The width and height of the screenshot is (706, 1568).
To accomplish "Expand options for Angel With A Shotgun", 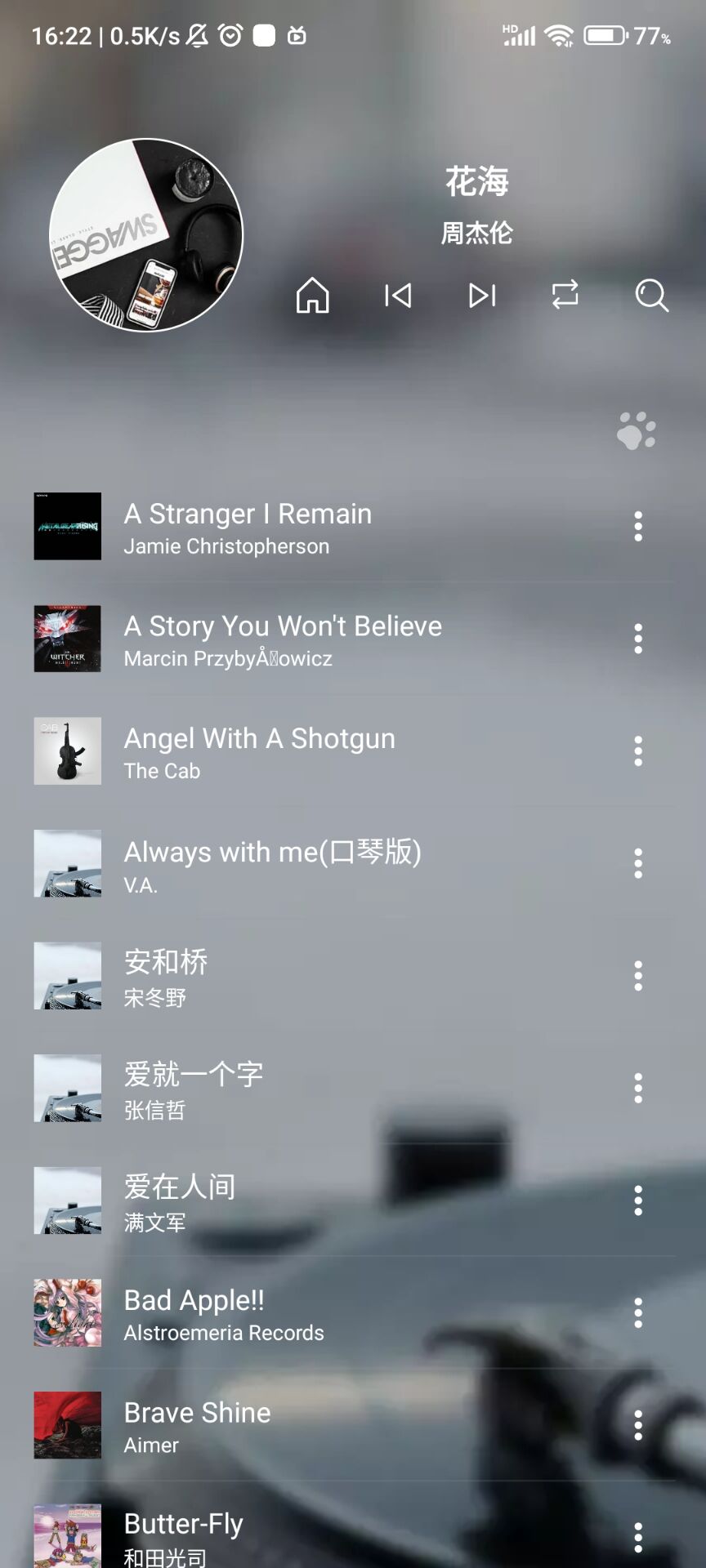I will [637, 751].
